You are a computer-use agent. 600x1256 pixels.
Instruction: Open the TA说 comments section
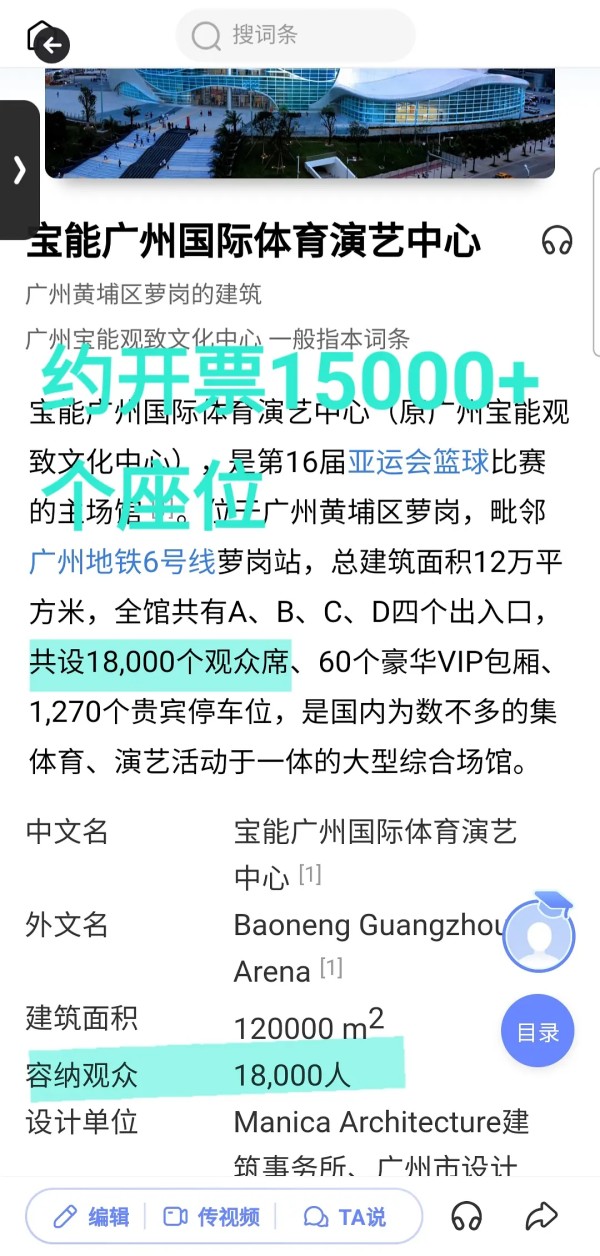345,1217
